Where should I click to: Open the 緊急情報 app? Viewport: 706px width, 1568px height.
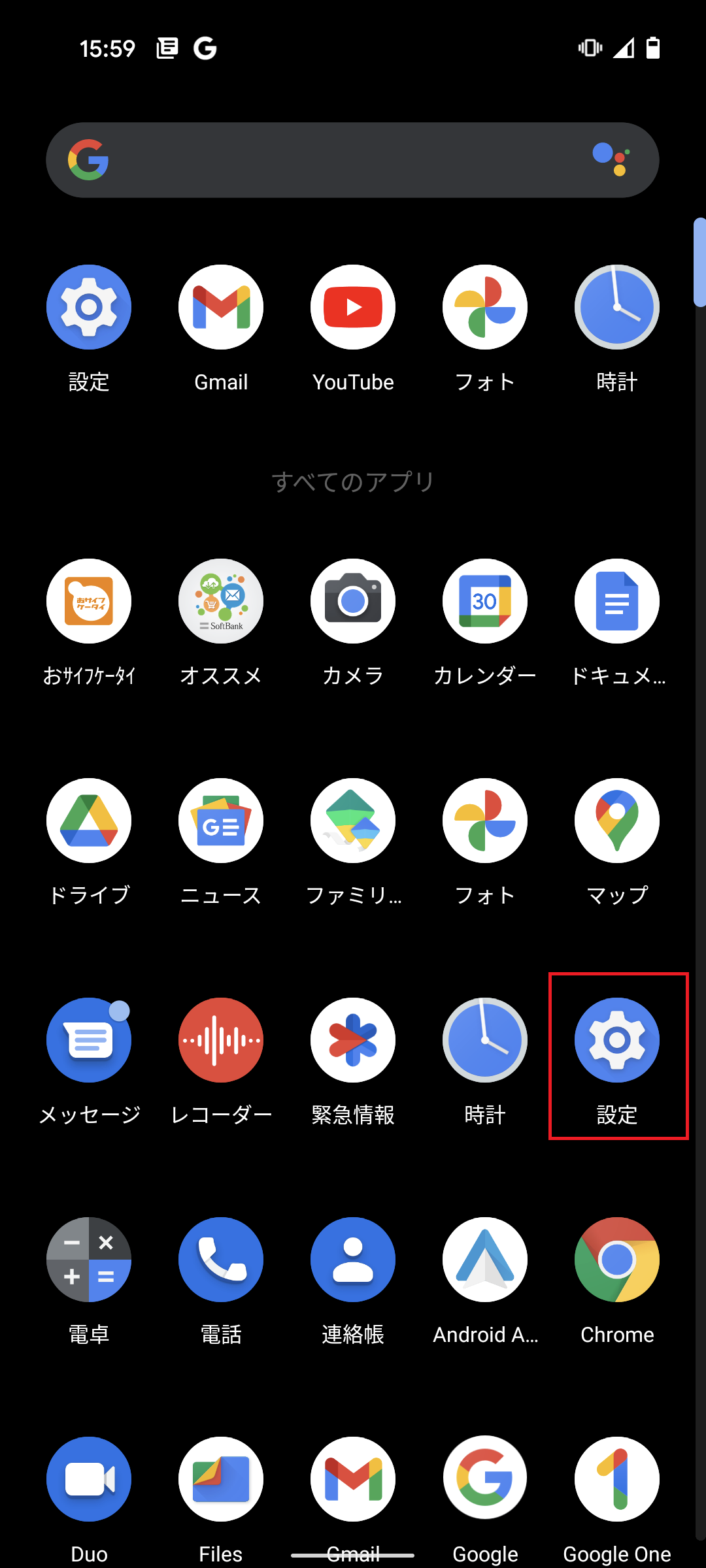click(x=353, y=1040)
